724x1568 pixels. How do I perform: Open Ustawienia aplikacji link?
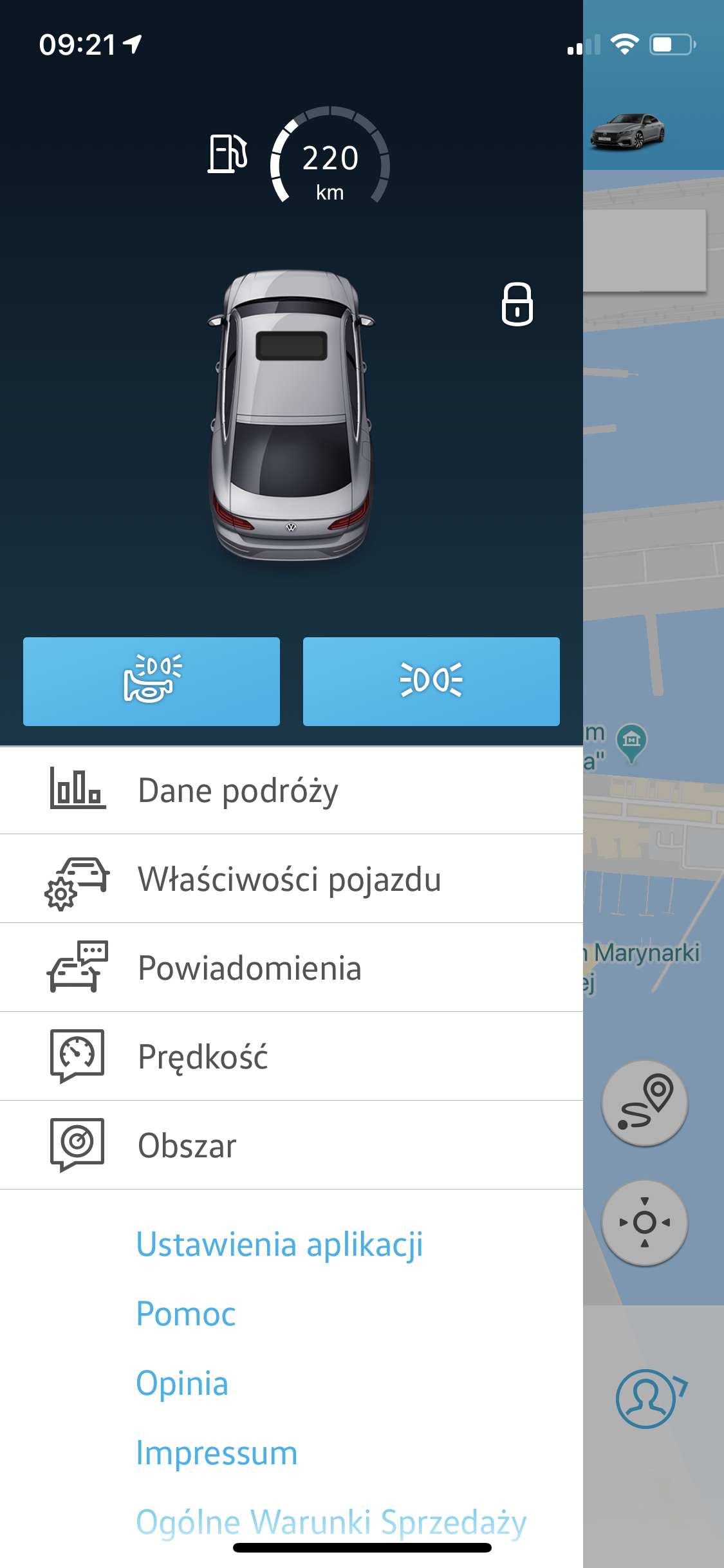(x=279, y=1244)
